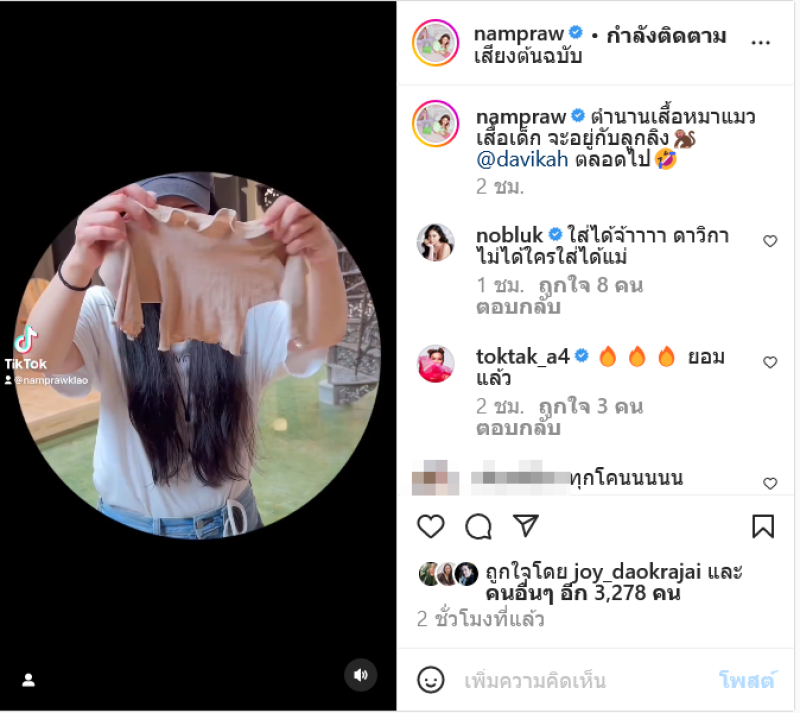Open the post's three-dot options menu

tap(761, 43)
